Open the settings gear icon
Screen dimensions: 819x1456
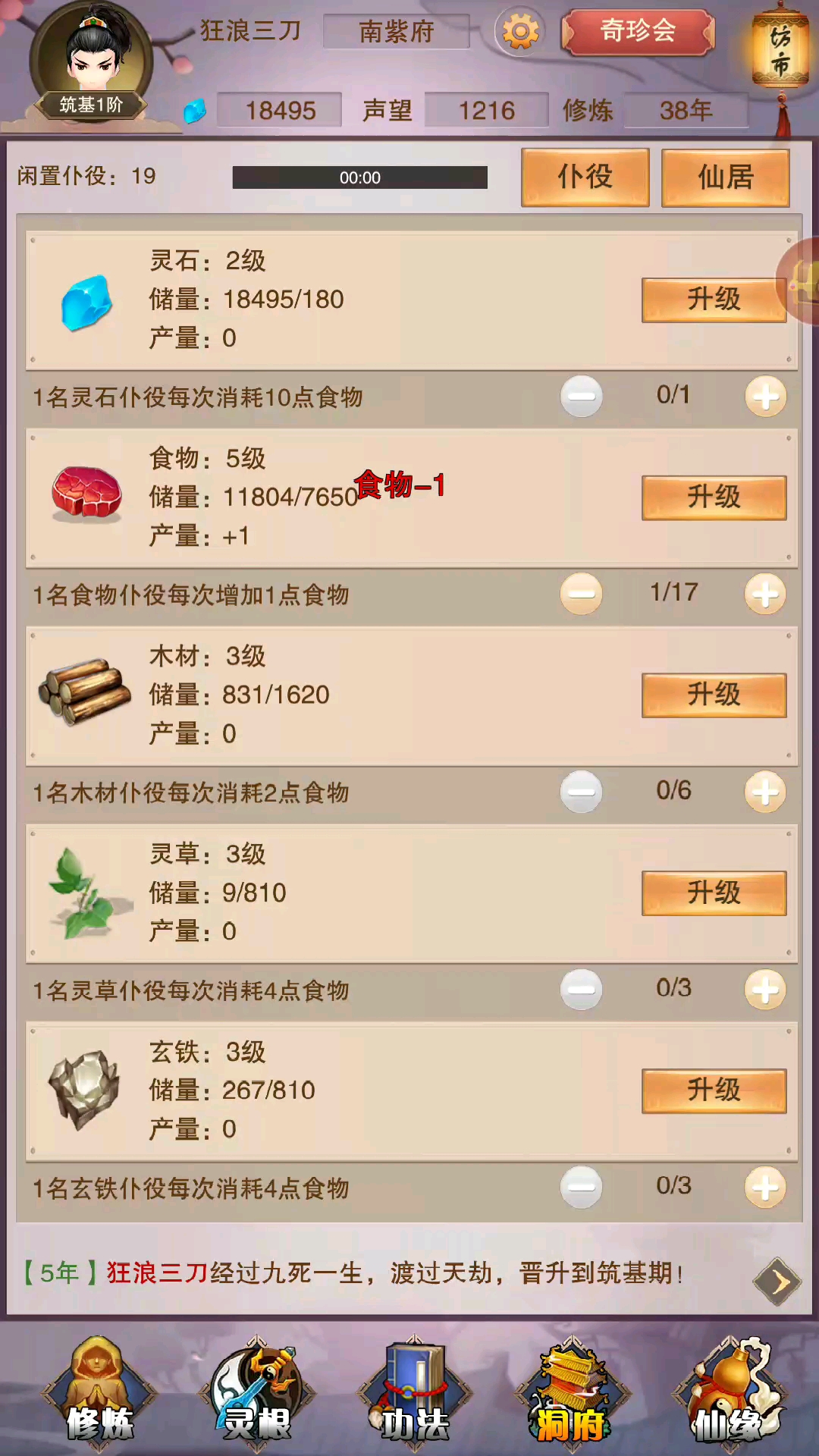tap(520, 32)
